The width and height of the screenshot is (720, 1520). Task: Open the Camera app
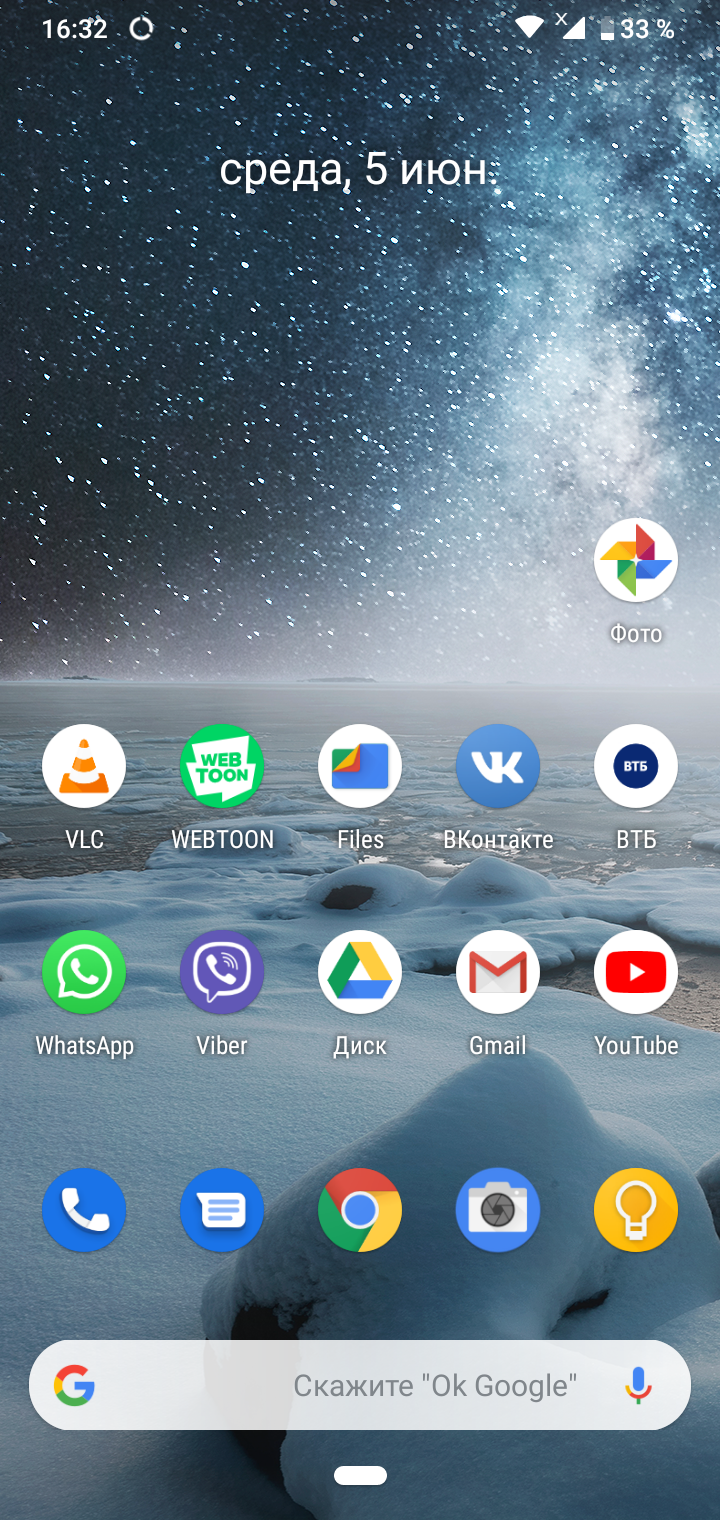coord(498,1210)
